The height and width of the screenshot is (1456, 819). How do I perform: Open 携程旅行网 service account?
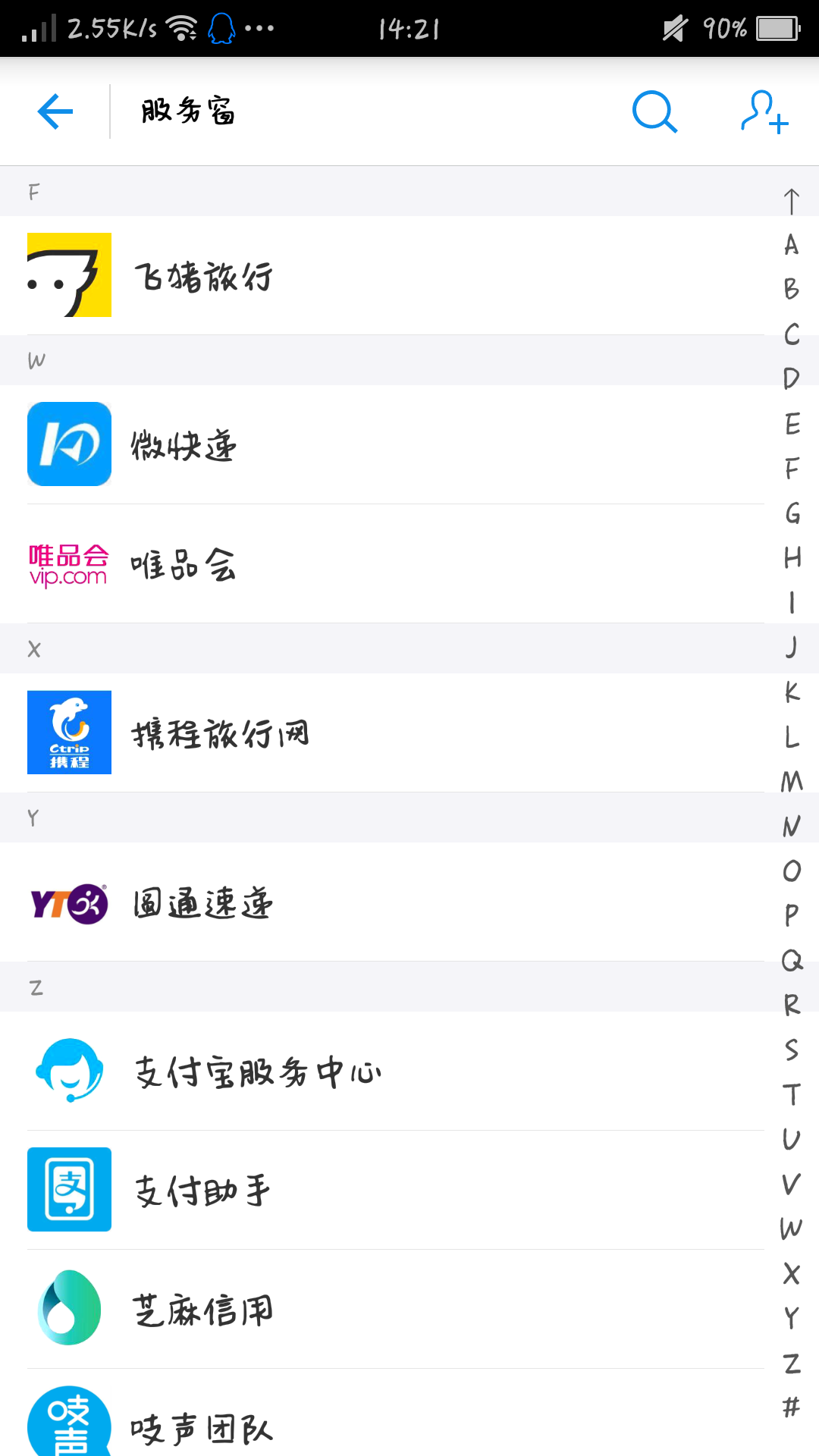[x=382, y=733]
